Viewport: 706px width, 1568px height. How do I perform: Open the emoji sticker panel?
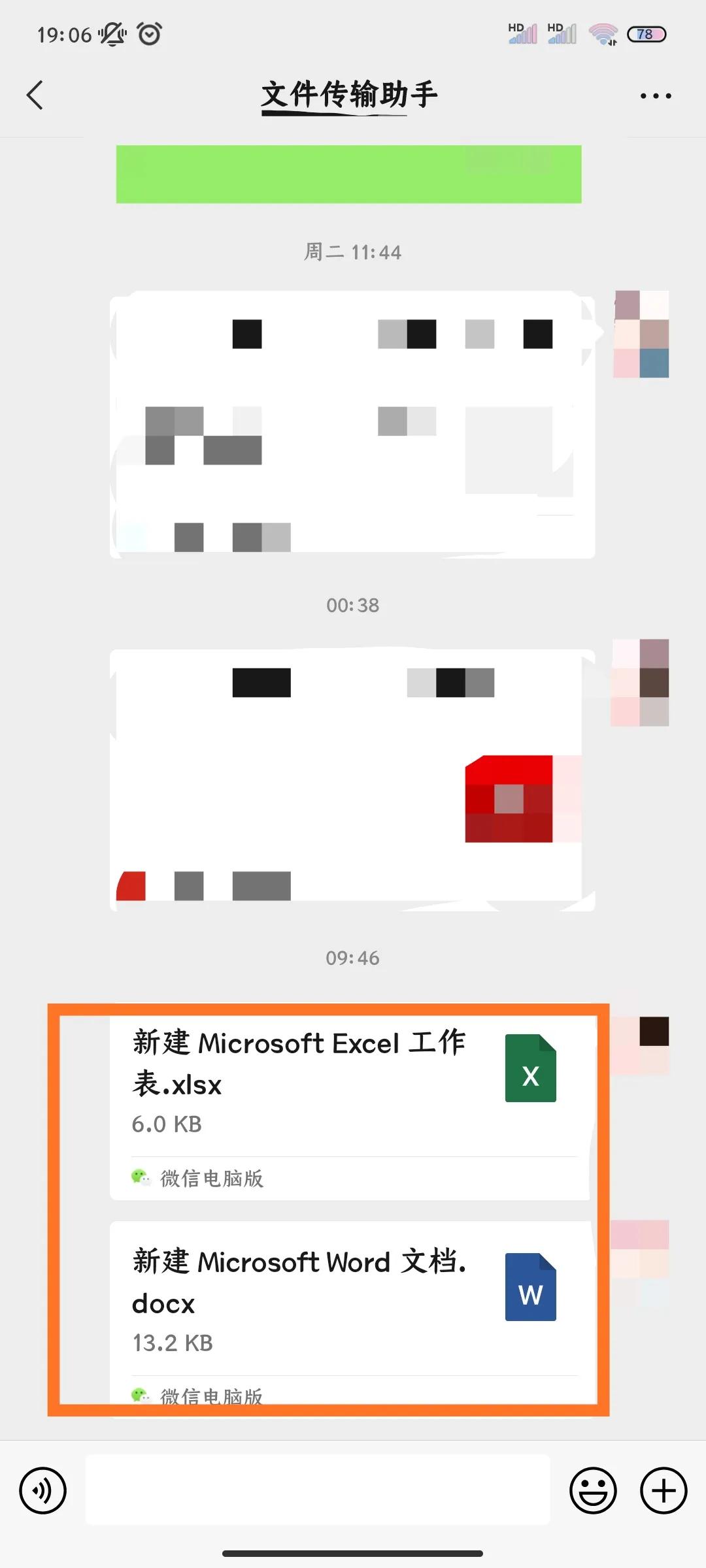(x=593, y=1490)
